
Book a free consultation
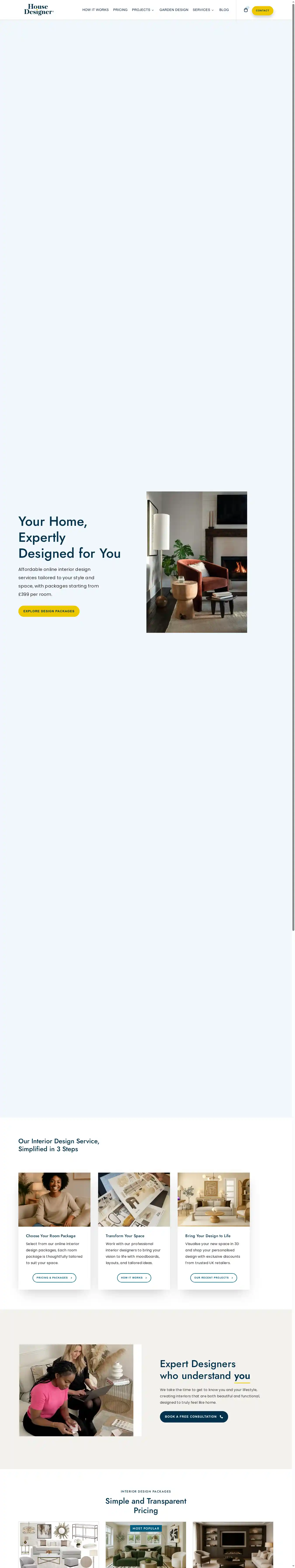[193, 1416]
